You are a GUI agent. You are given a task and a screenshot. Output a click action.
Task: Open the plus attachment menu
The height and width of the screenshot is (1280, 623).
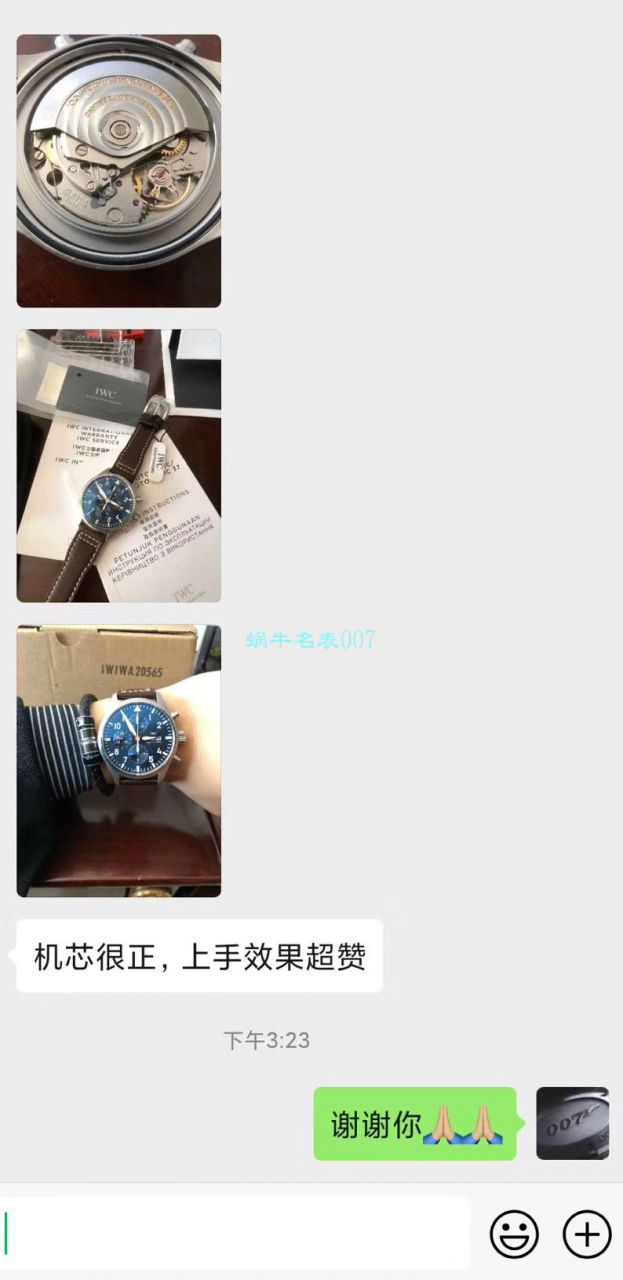(x=587, y=1234)
